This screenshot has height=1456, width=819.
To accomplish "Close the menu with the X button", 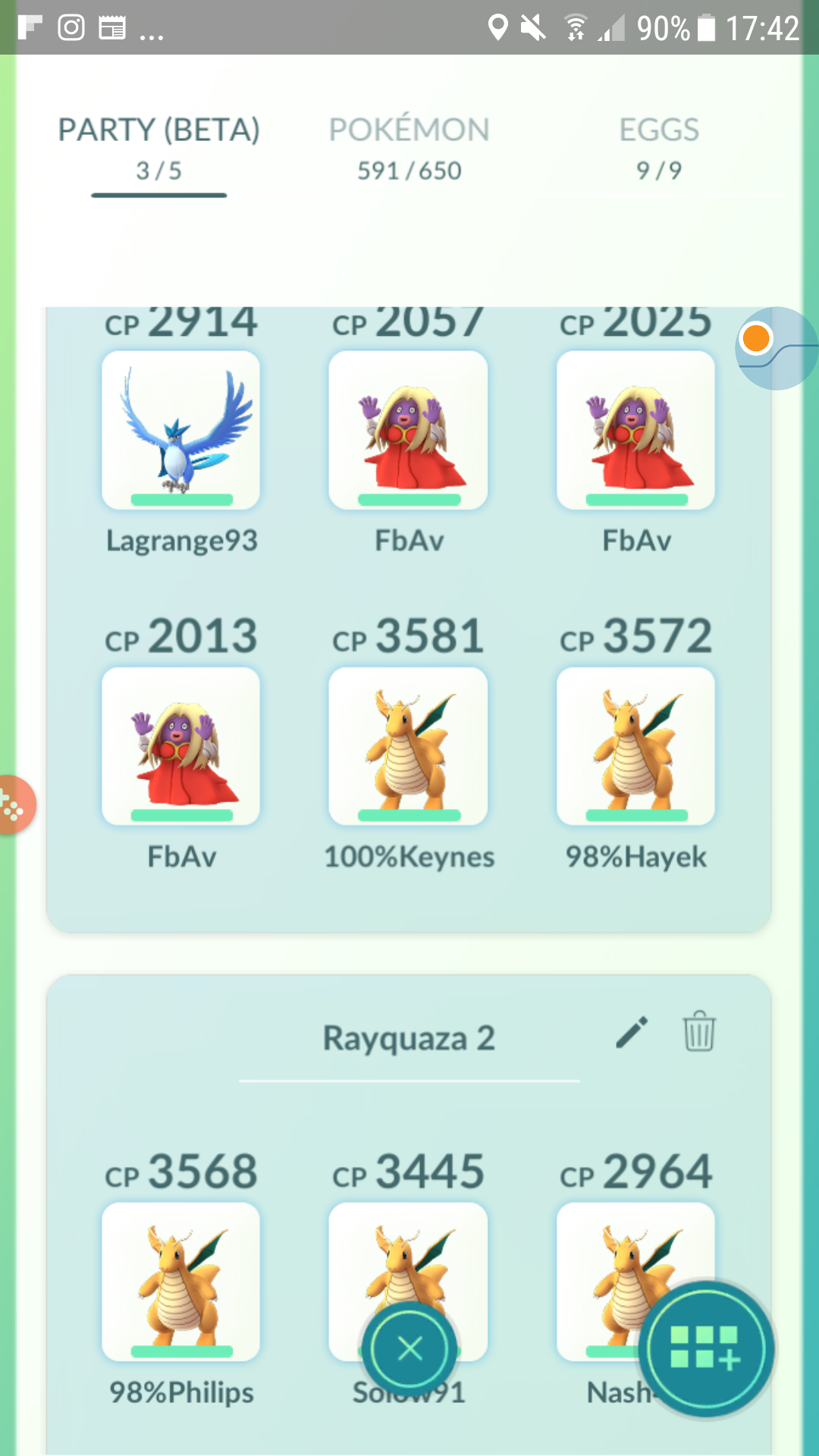I will pyautogui.click(x=409, y=1349).
